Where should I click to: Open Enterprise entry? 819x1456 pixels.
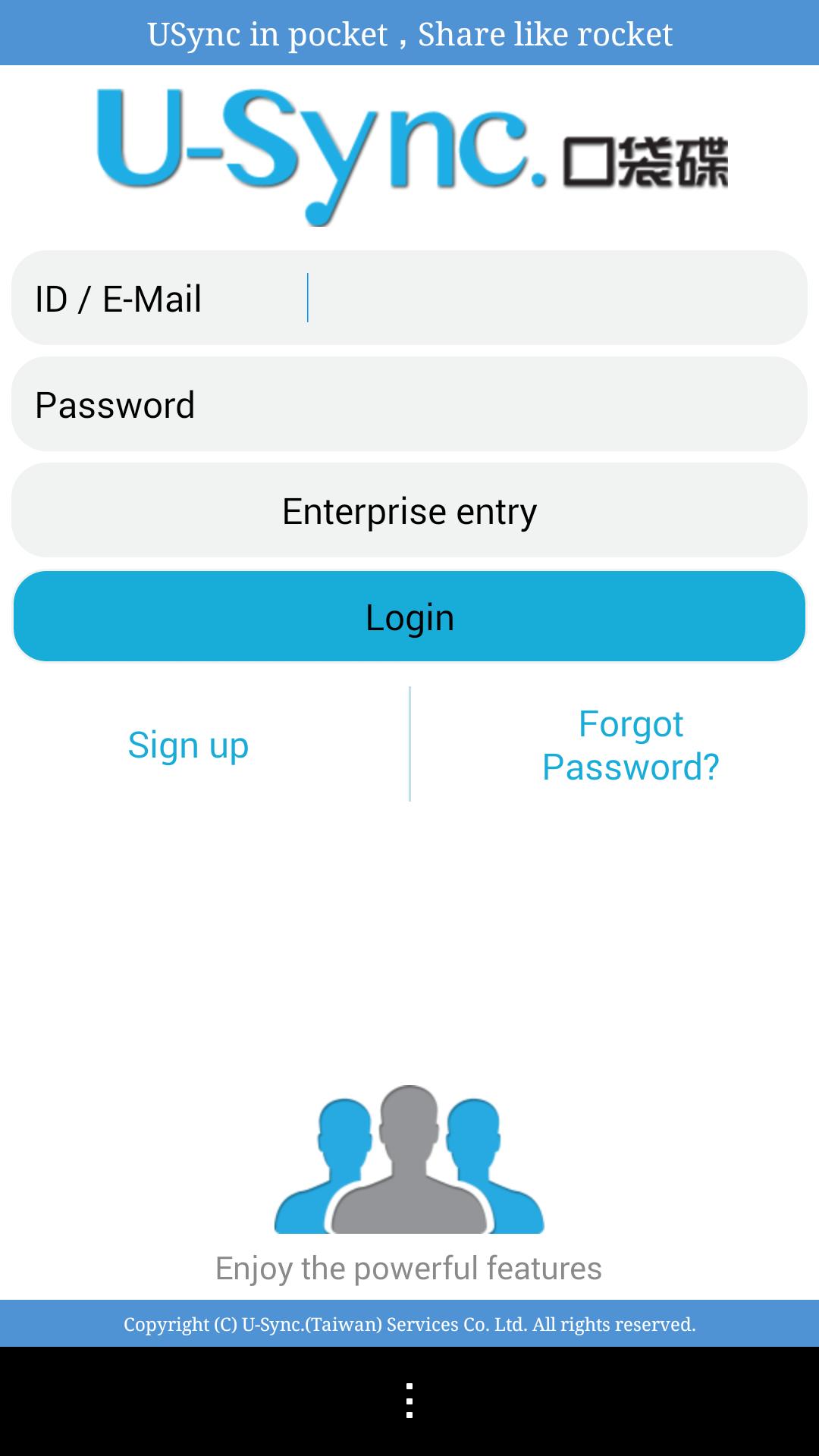pos(409,510)
